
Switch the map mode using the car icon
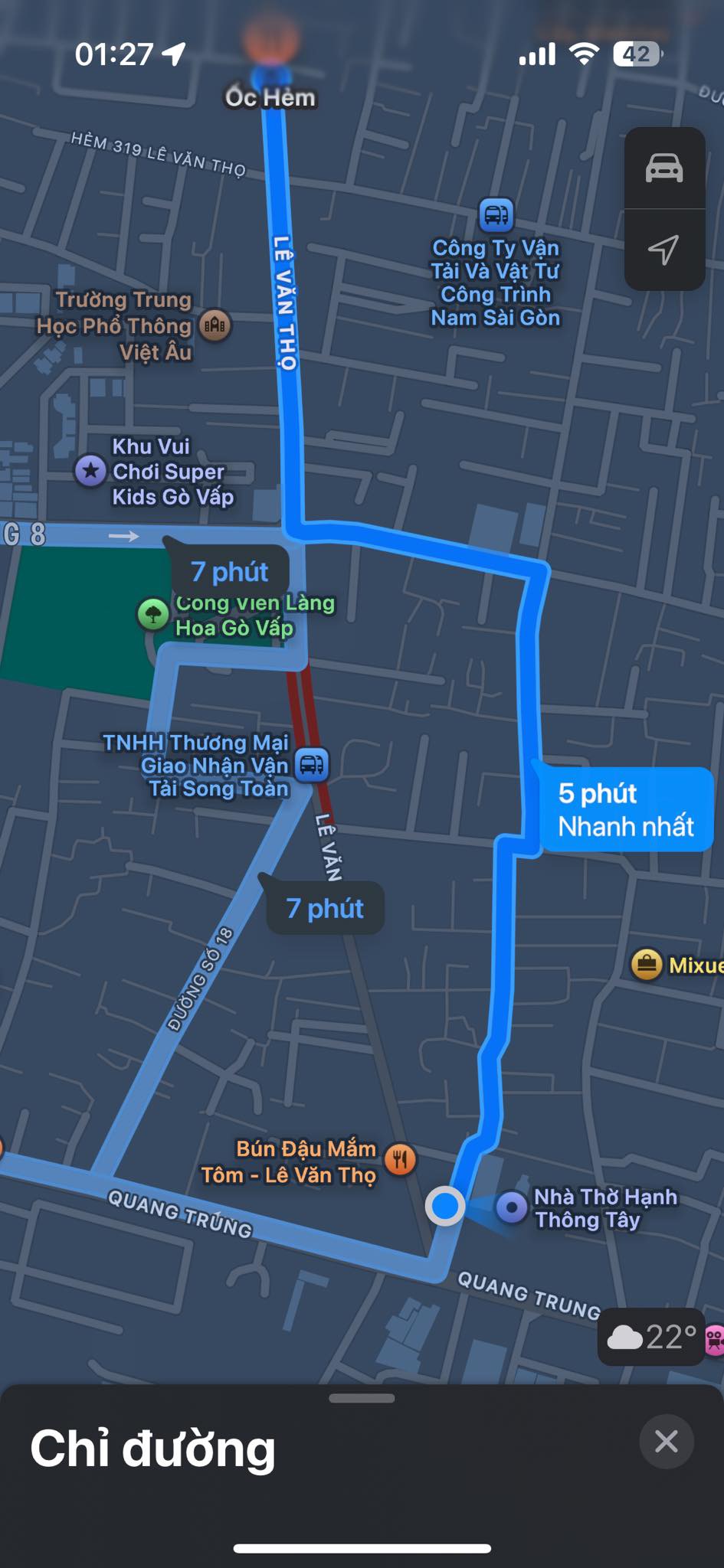pyautogui.click(x=663, y=167)
